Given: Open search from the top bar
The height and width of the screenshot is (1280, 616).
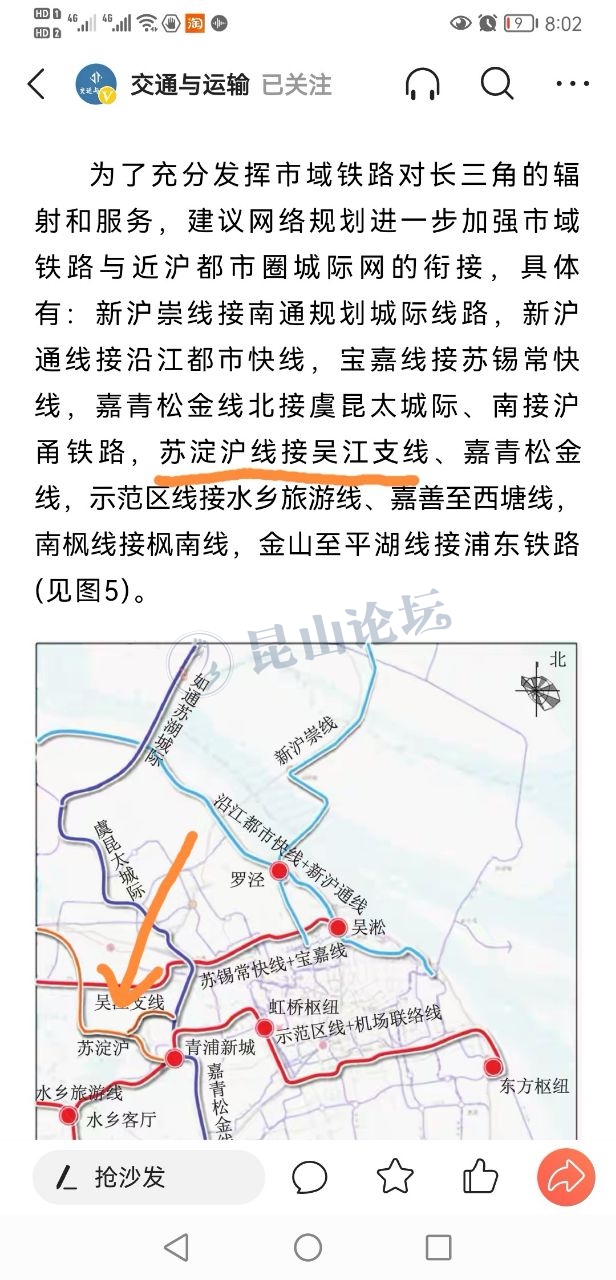Looking at the screenshot, I should click(x=496, y=84).
